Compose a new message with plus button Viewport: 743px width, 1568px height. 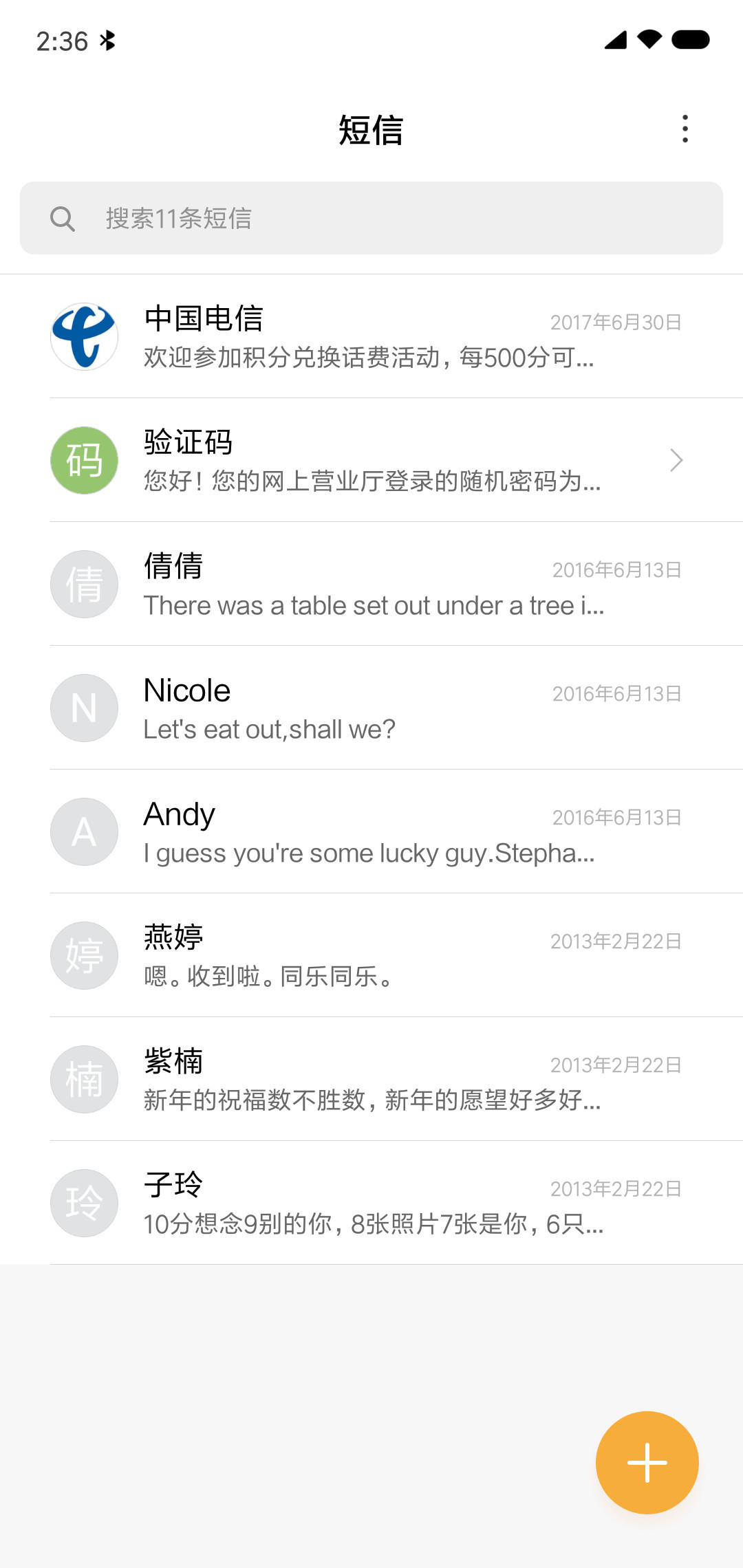click(x=647, y=1463)
